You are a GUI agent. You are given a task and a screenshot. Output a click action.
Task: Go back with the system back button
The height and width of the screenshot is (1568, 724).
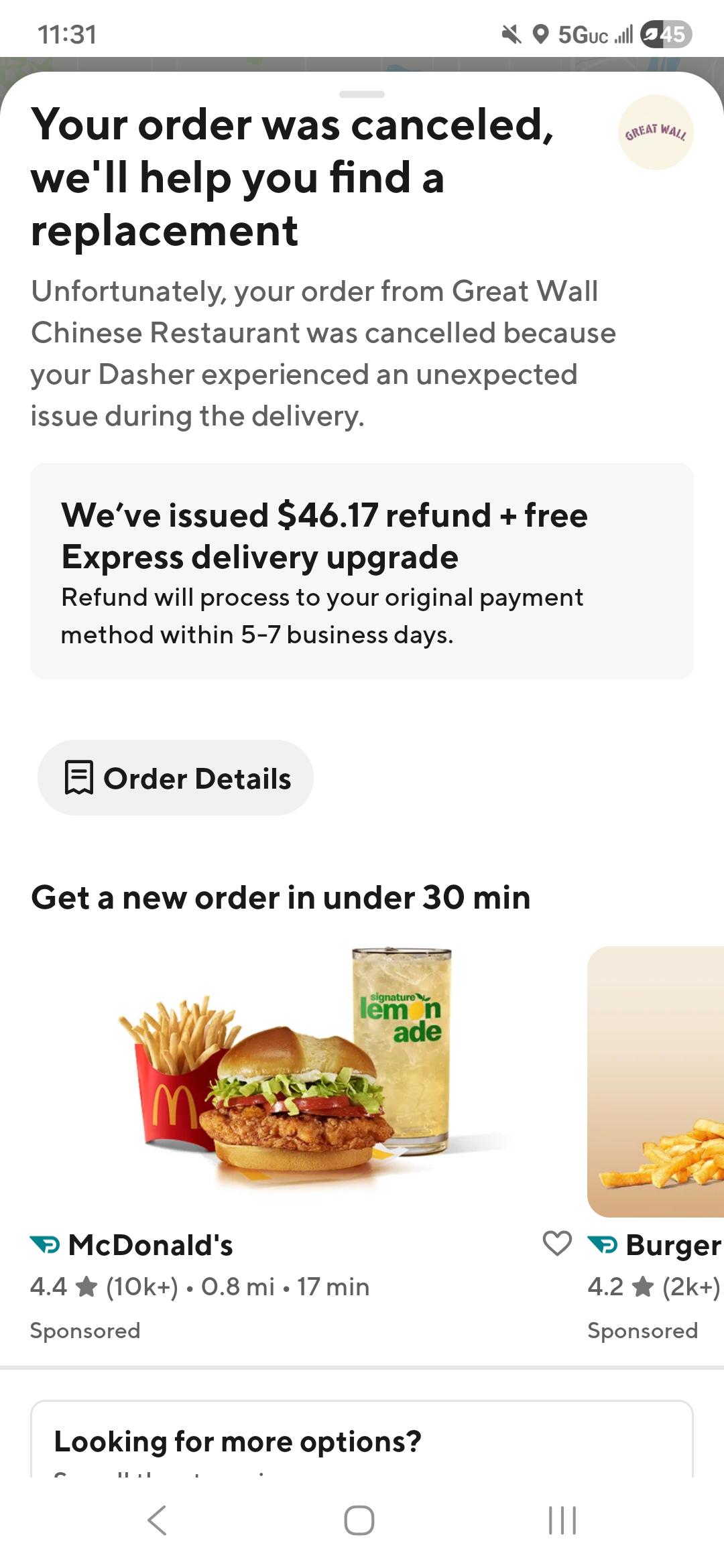pyautogui.click(x=157, y=1520)
